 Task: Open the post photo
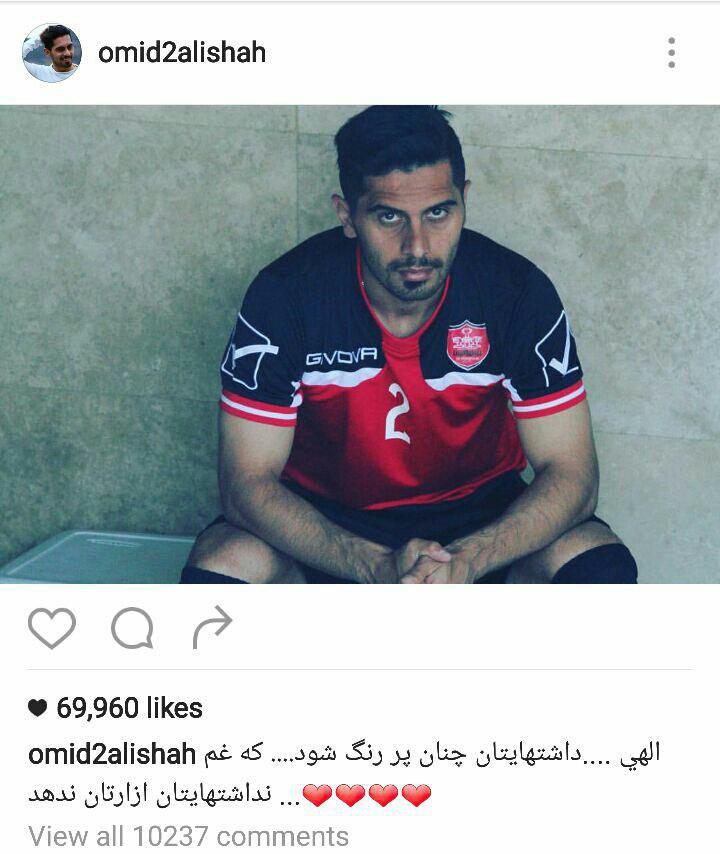[360, 344]
